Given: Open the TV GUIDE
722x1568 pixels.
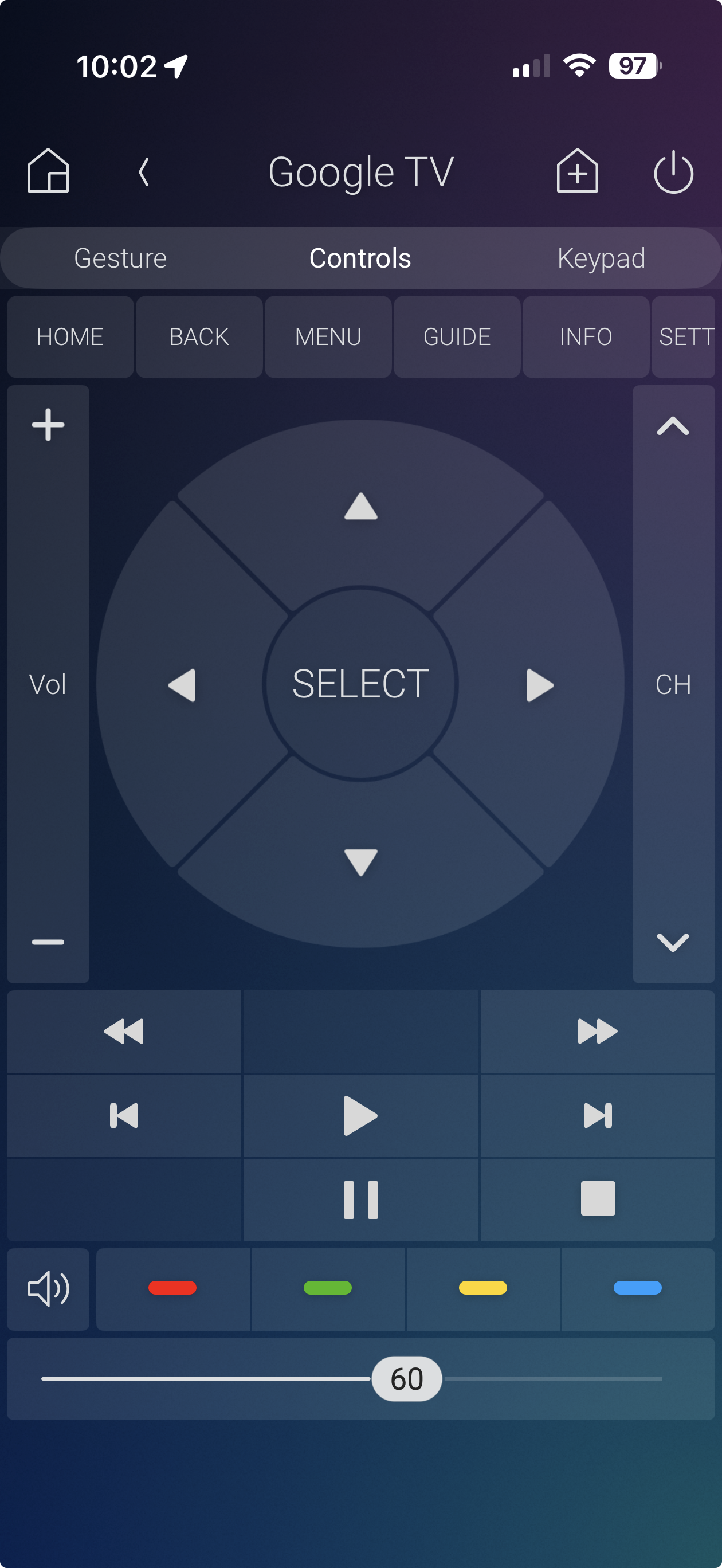Looking at the screenshot, I should pos(457,336).
